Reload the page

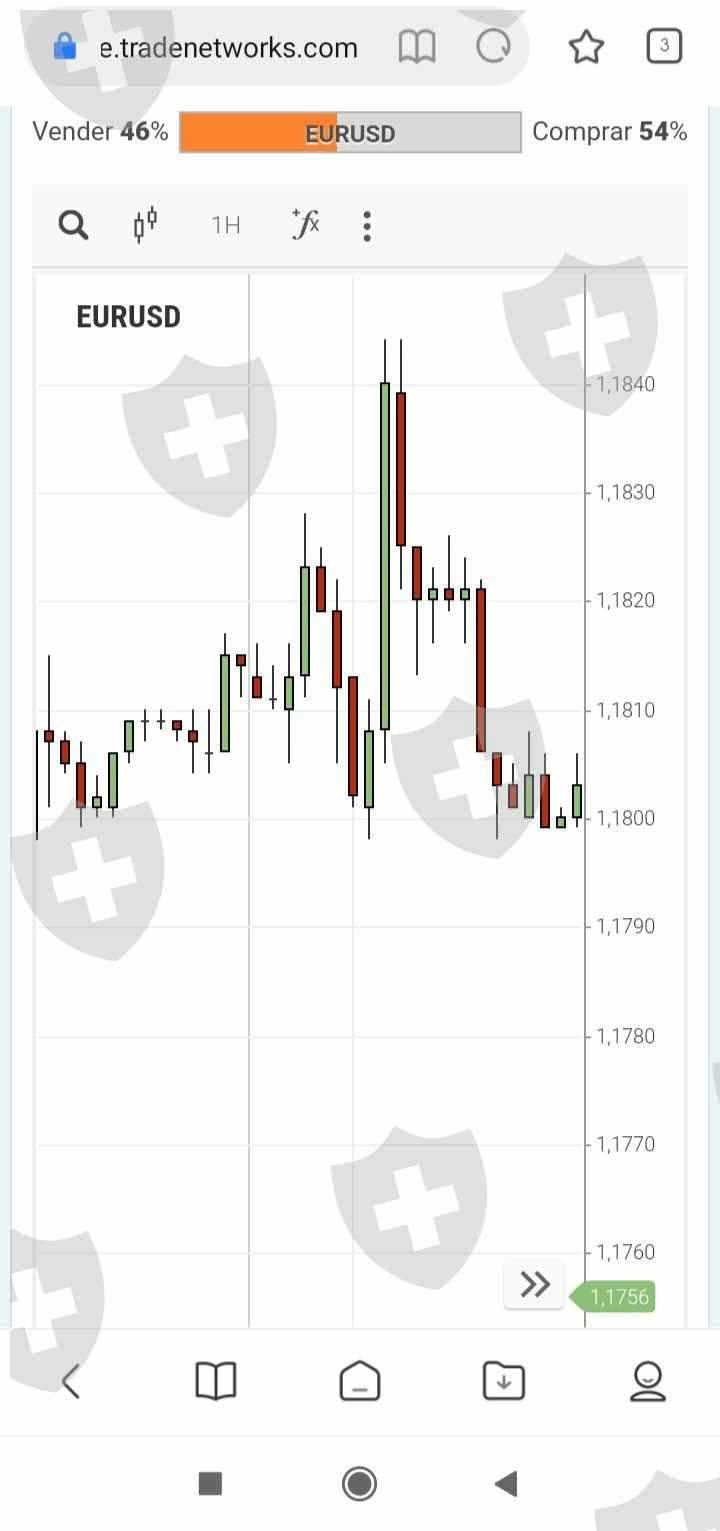pos(493,47)
